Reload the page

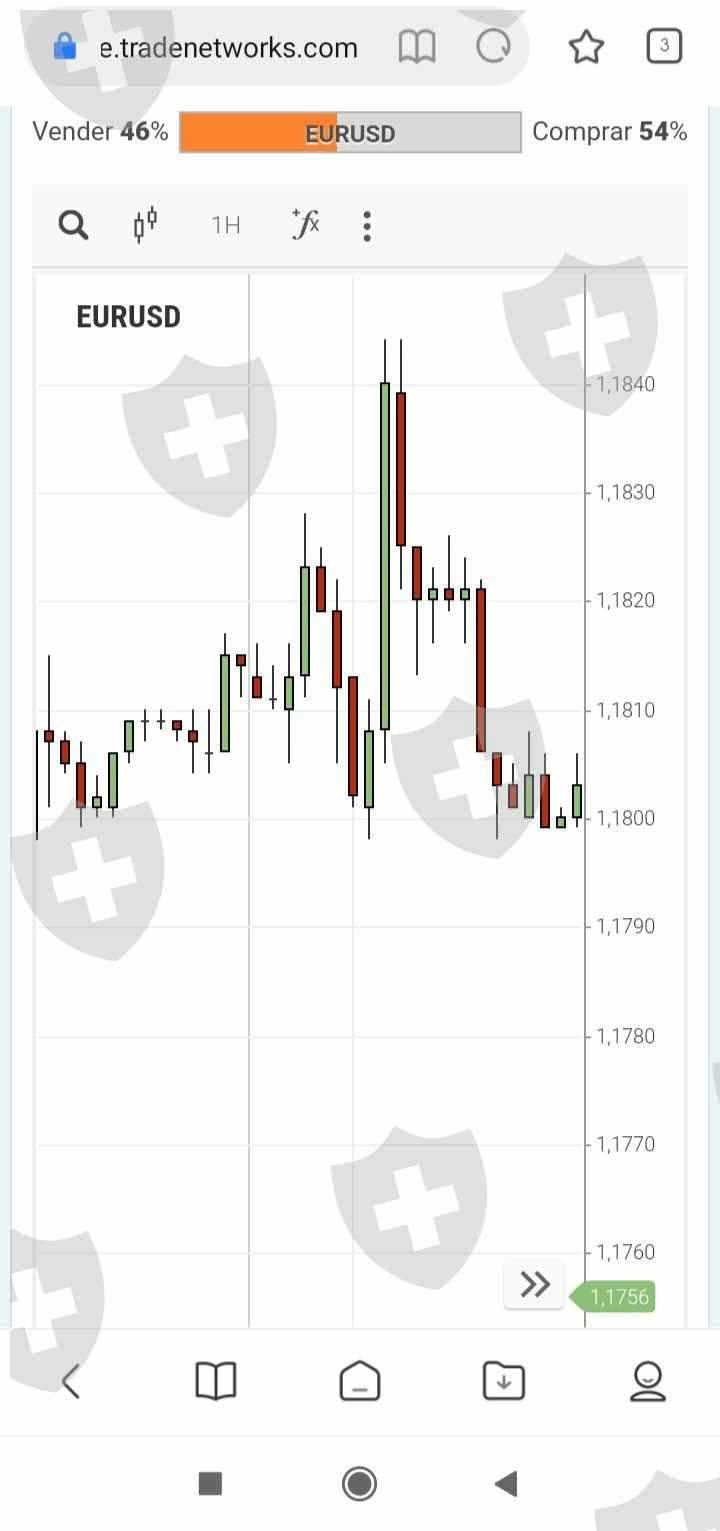pos(493,47)
